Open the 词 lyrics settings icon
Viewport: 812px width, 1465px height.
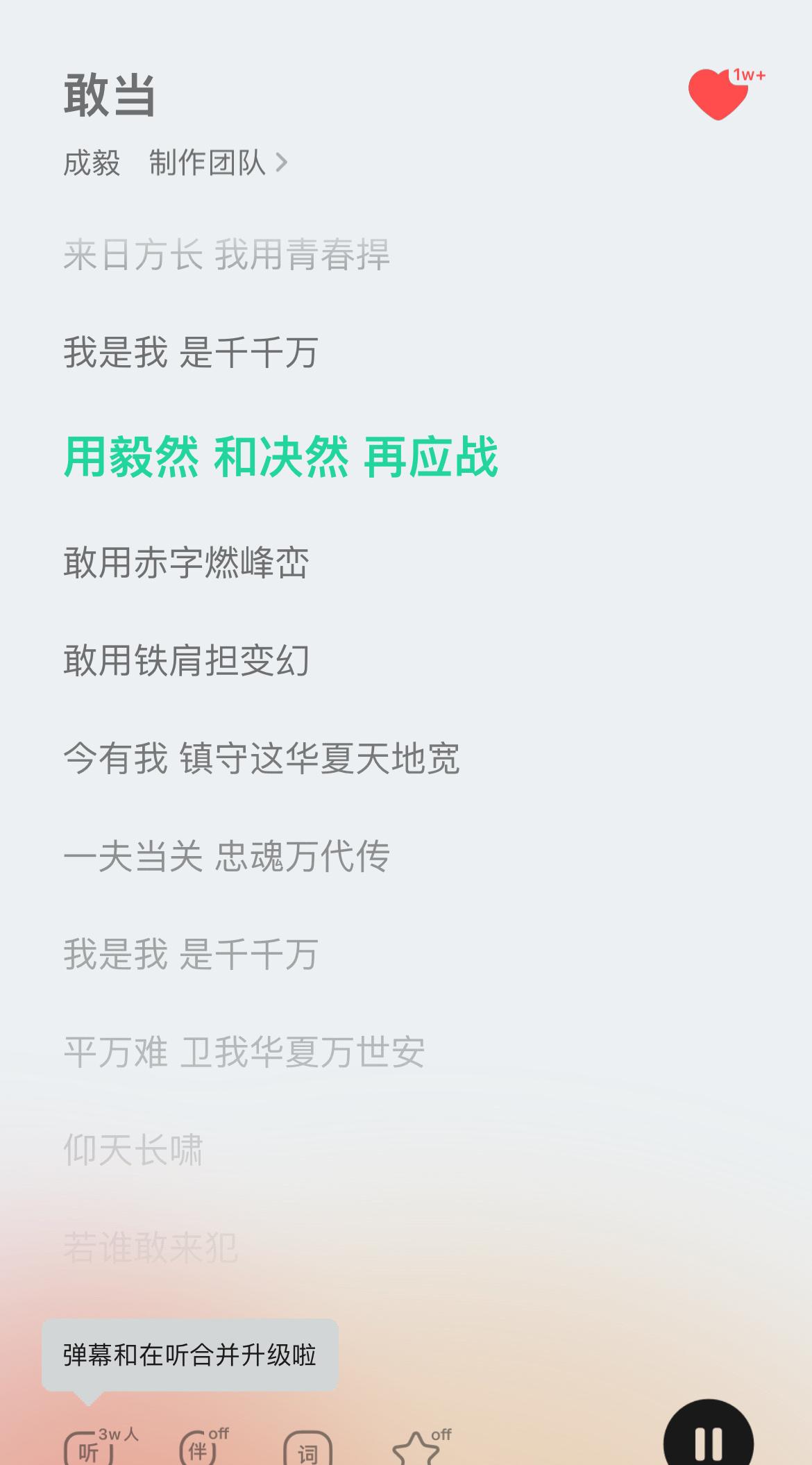(x=307, y=1448)
